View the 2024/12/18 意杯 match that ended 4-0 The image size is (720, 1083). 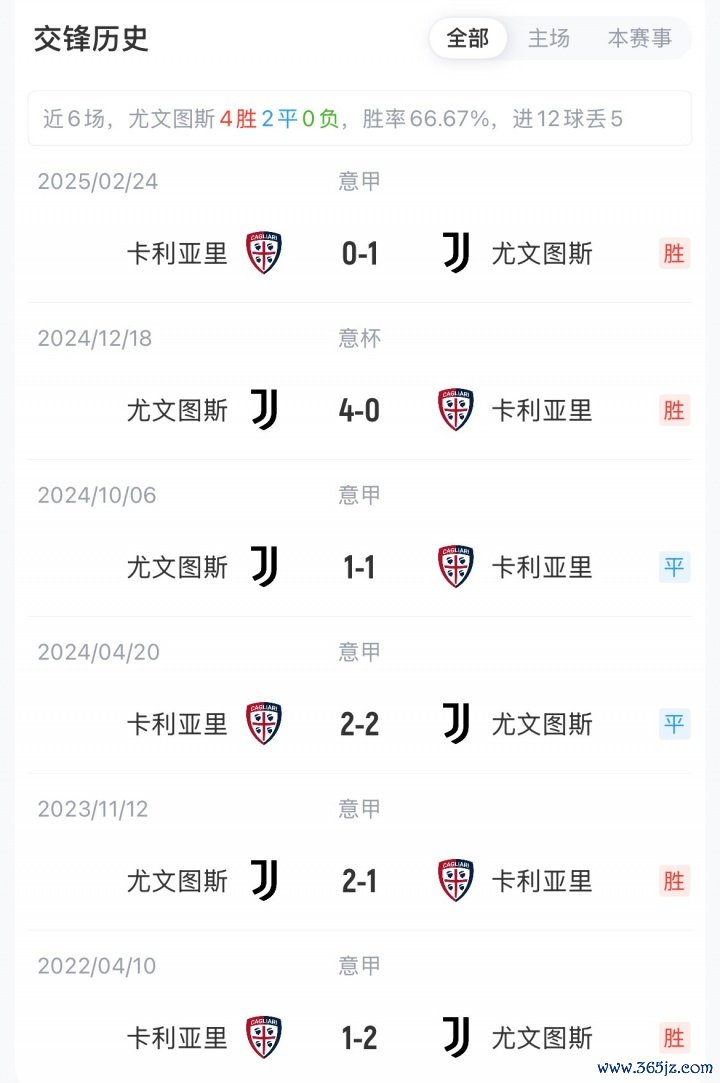click(360, 410)
